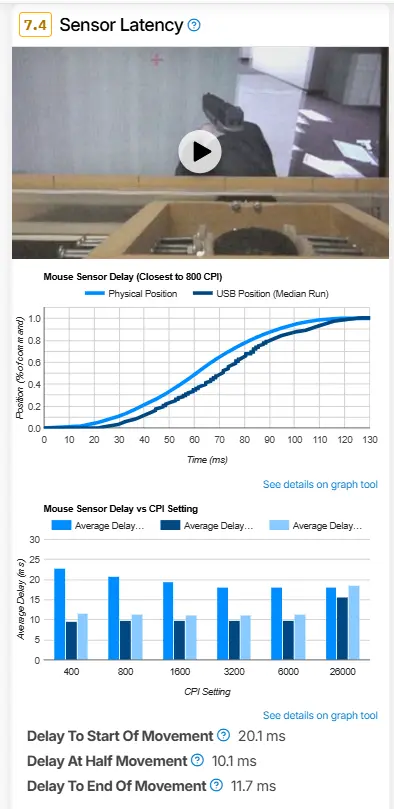Toggle the USB Position (Median Run) legend entry
This screenshot has height=809, width=394.
[x=260, y=294]
